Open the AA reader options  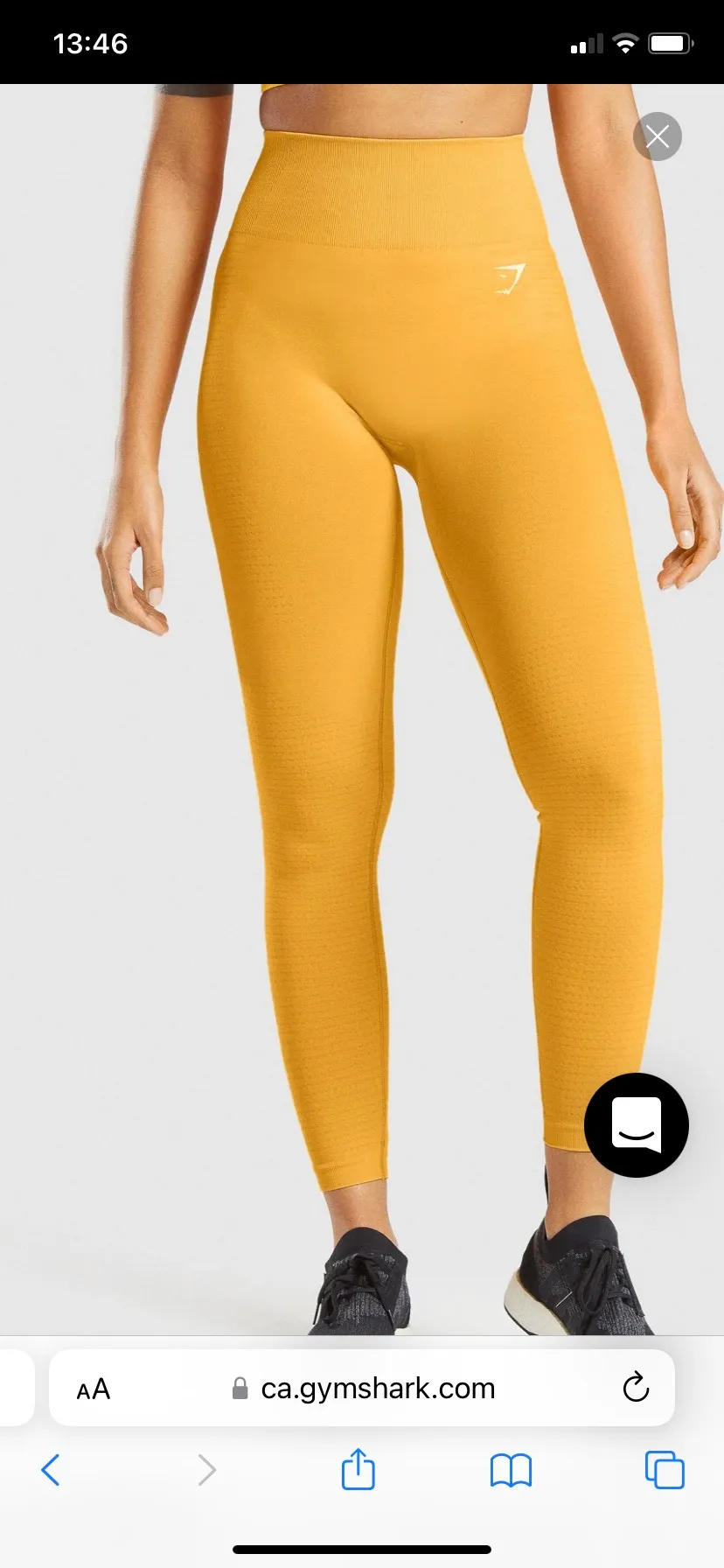point(94,1389)
